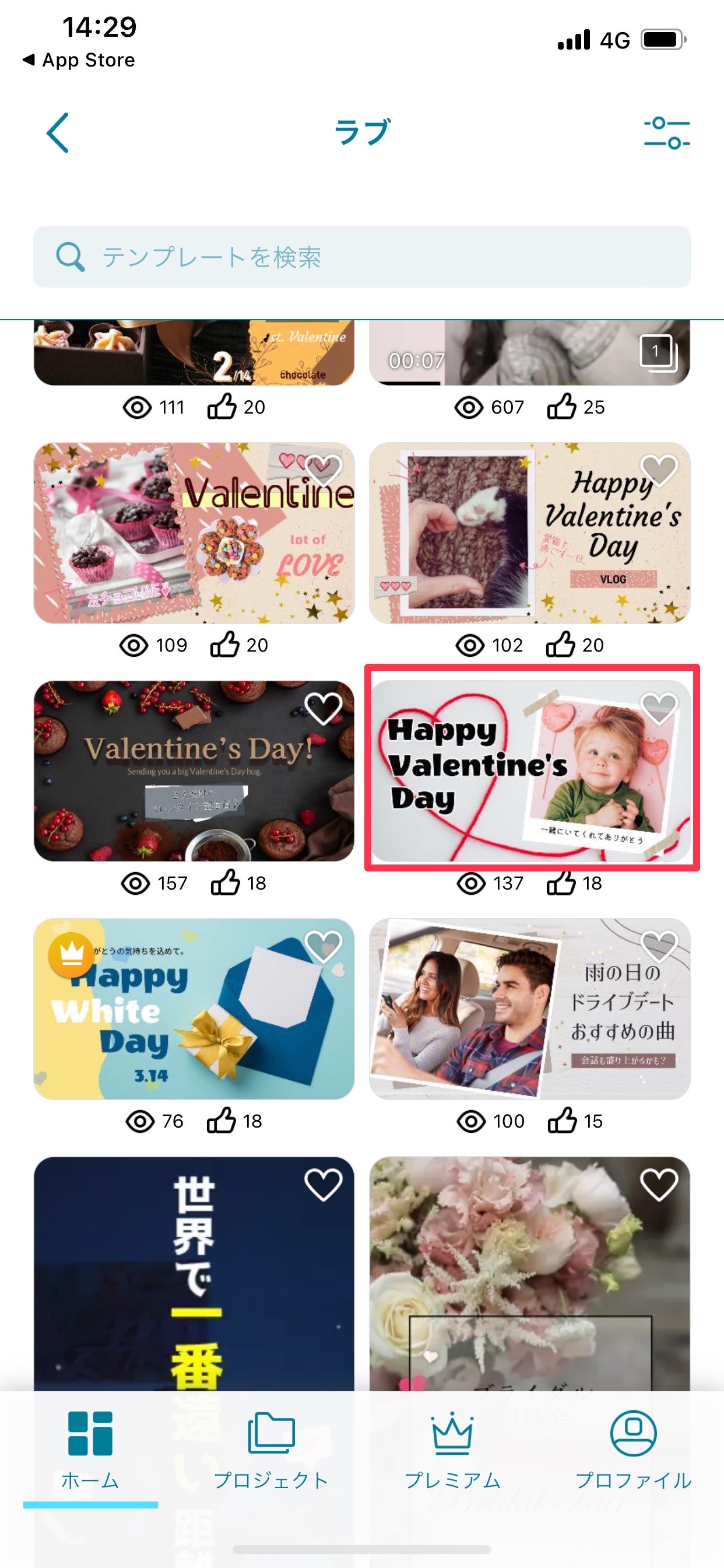Favorite the Happy Valentine's Day VLOG template
This screenshot has width=724, height=1568.
point(658,470)
